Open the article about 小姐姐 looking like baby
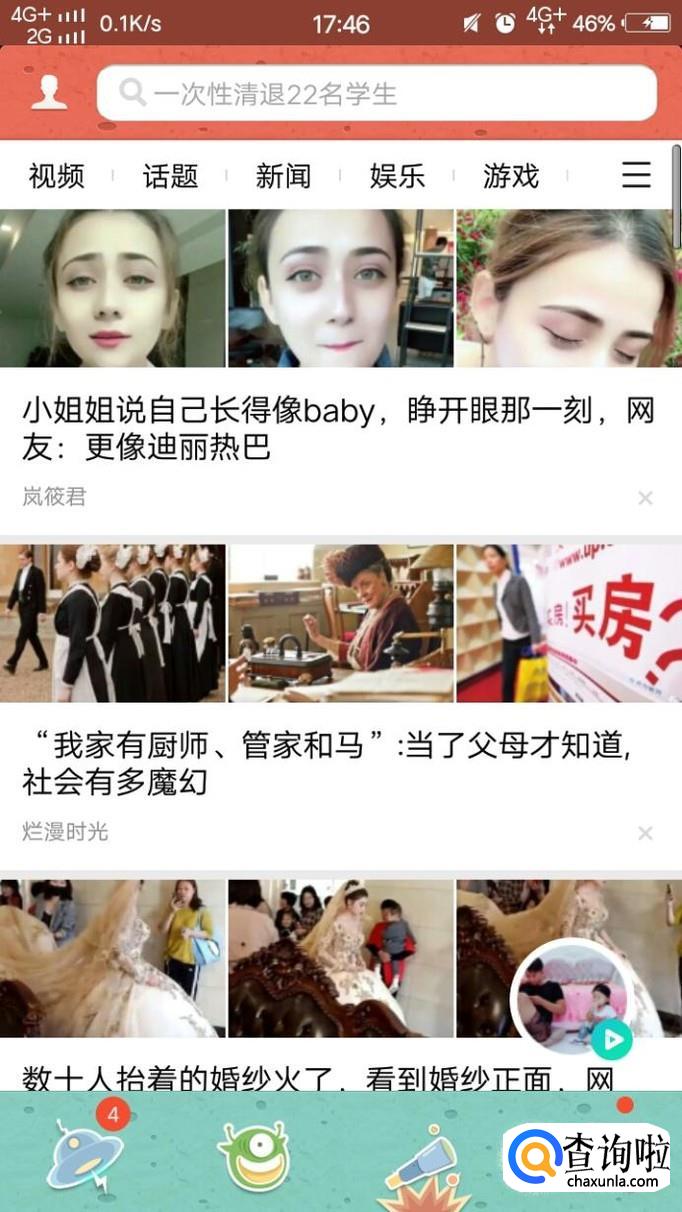 coord(338,428)
